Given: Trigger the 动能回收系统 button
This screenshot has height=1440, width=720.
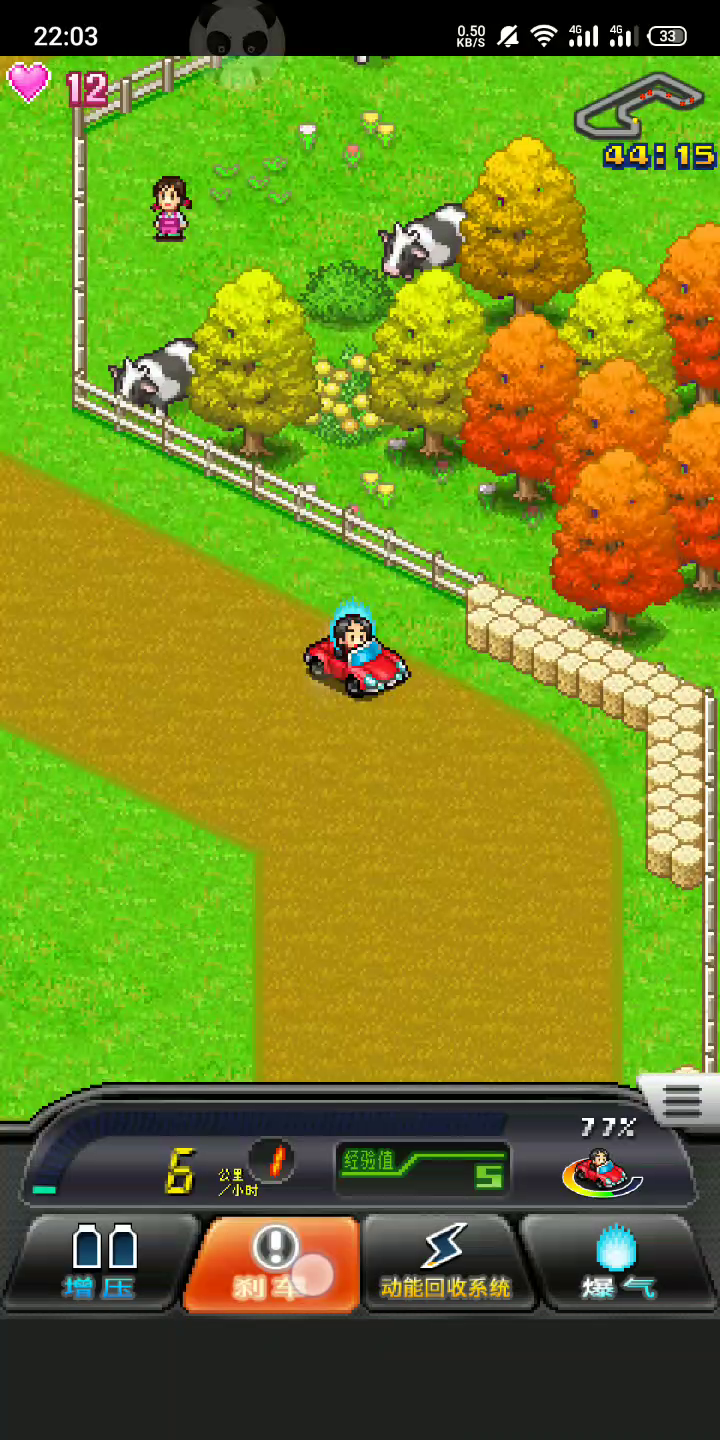Looking at the screenshot, I should tap(444, 1263).
